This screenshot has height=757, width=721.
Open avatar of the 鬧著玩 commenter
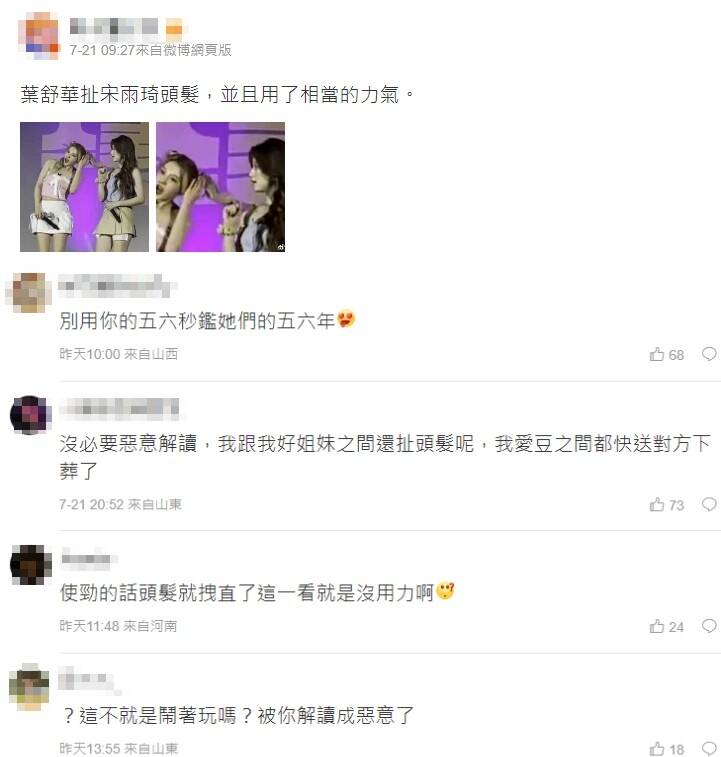30,686
